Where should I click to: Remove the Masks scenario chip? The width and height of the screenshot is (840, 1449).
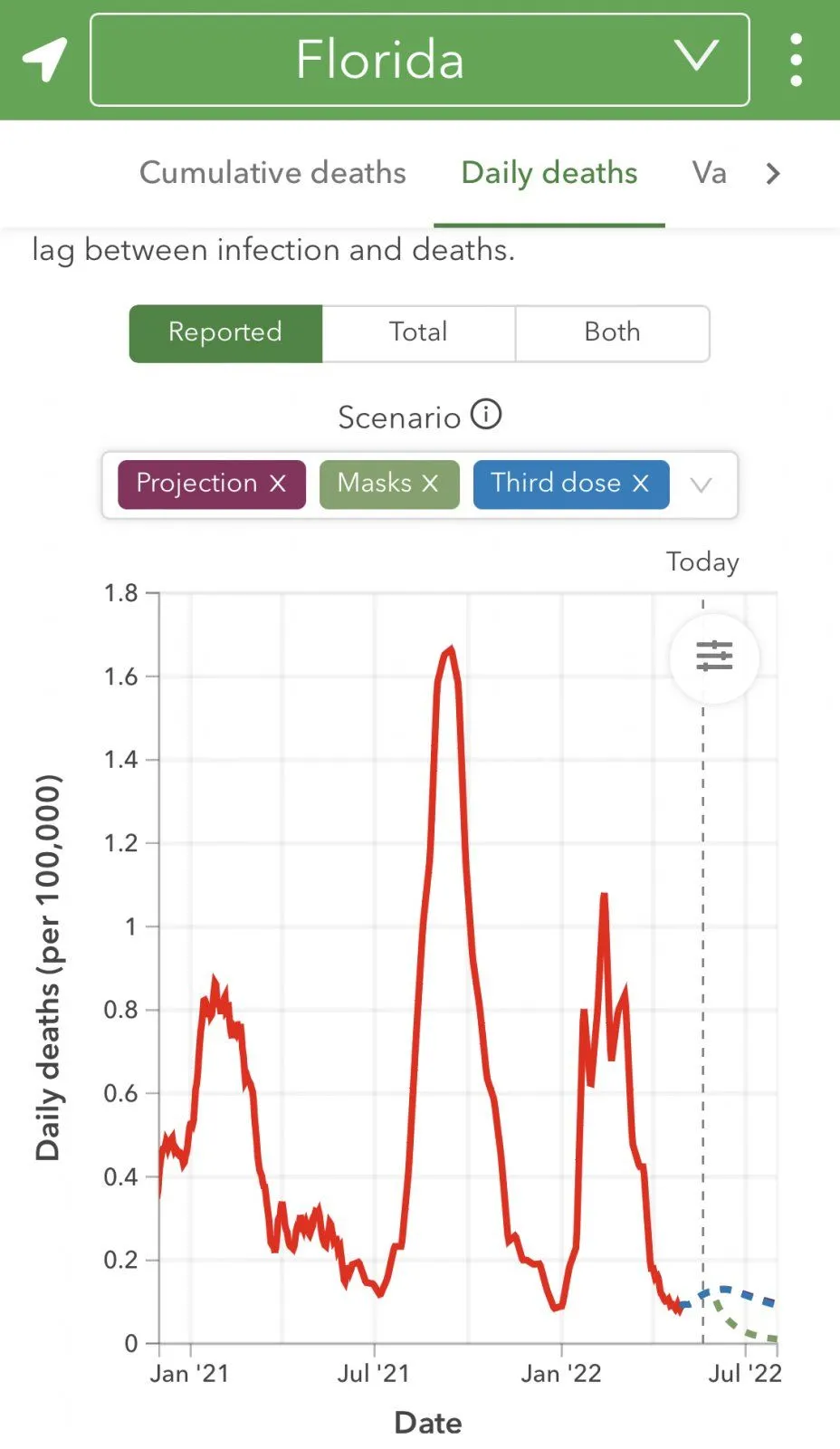click(430, 484)
